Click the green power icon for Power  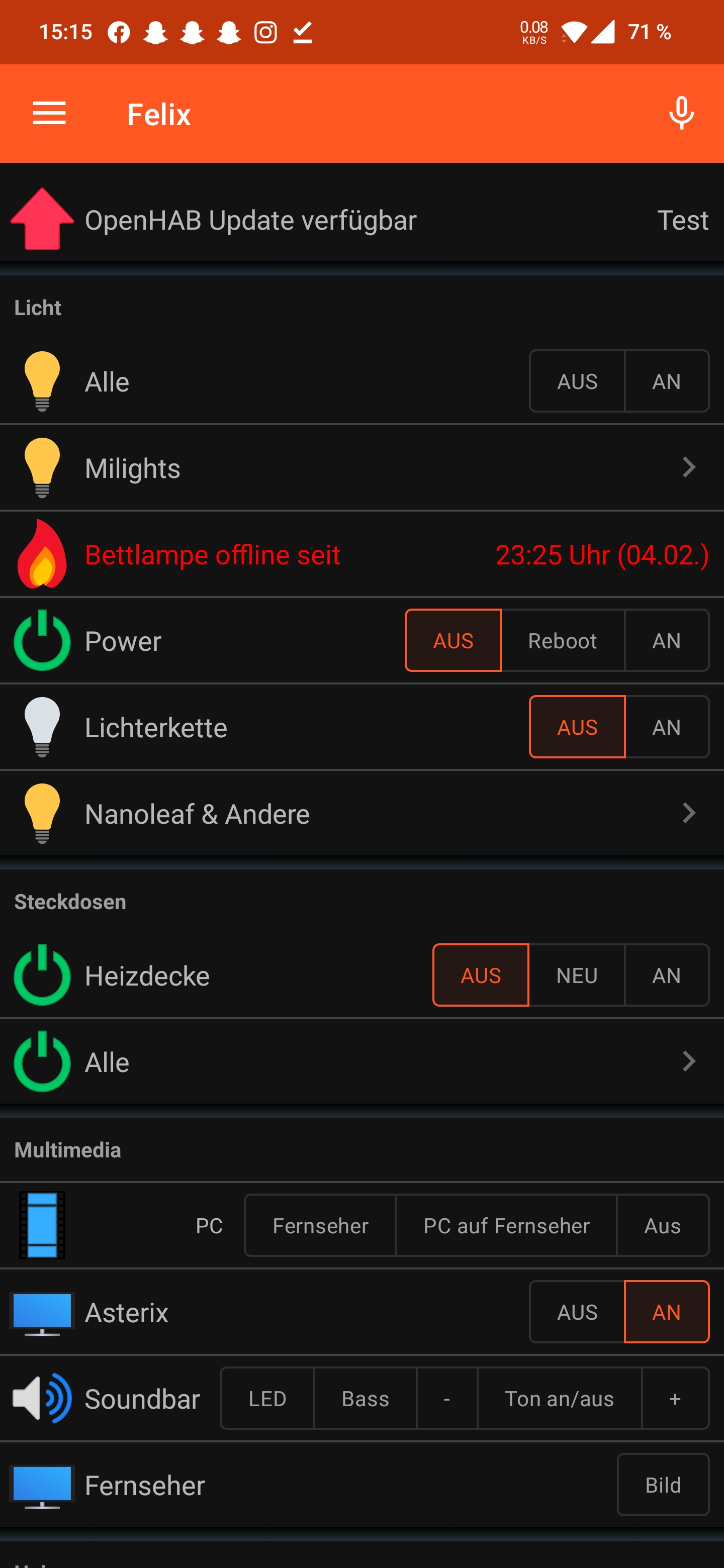[x=41, y=640]
